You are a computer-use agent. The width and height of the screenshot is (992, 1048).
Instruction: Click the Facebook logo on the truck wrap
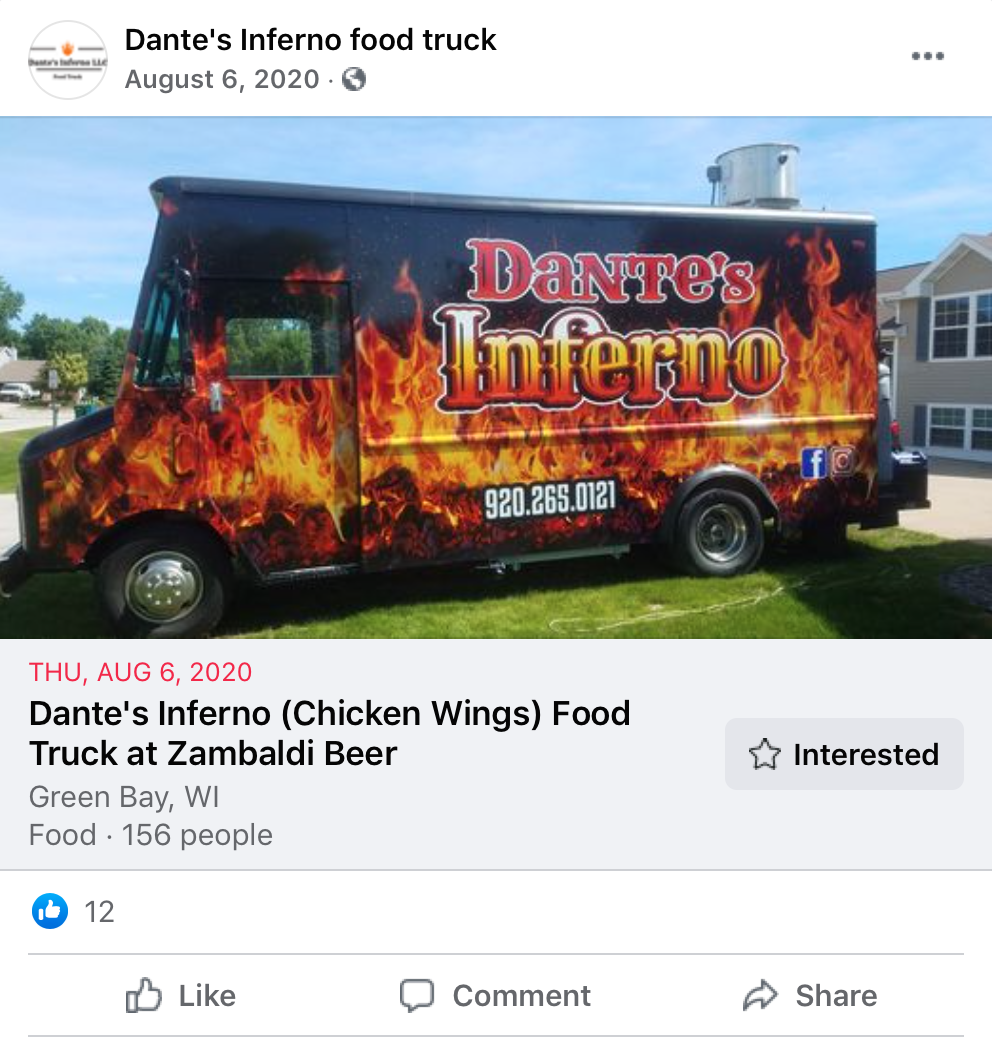point(814,463)
